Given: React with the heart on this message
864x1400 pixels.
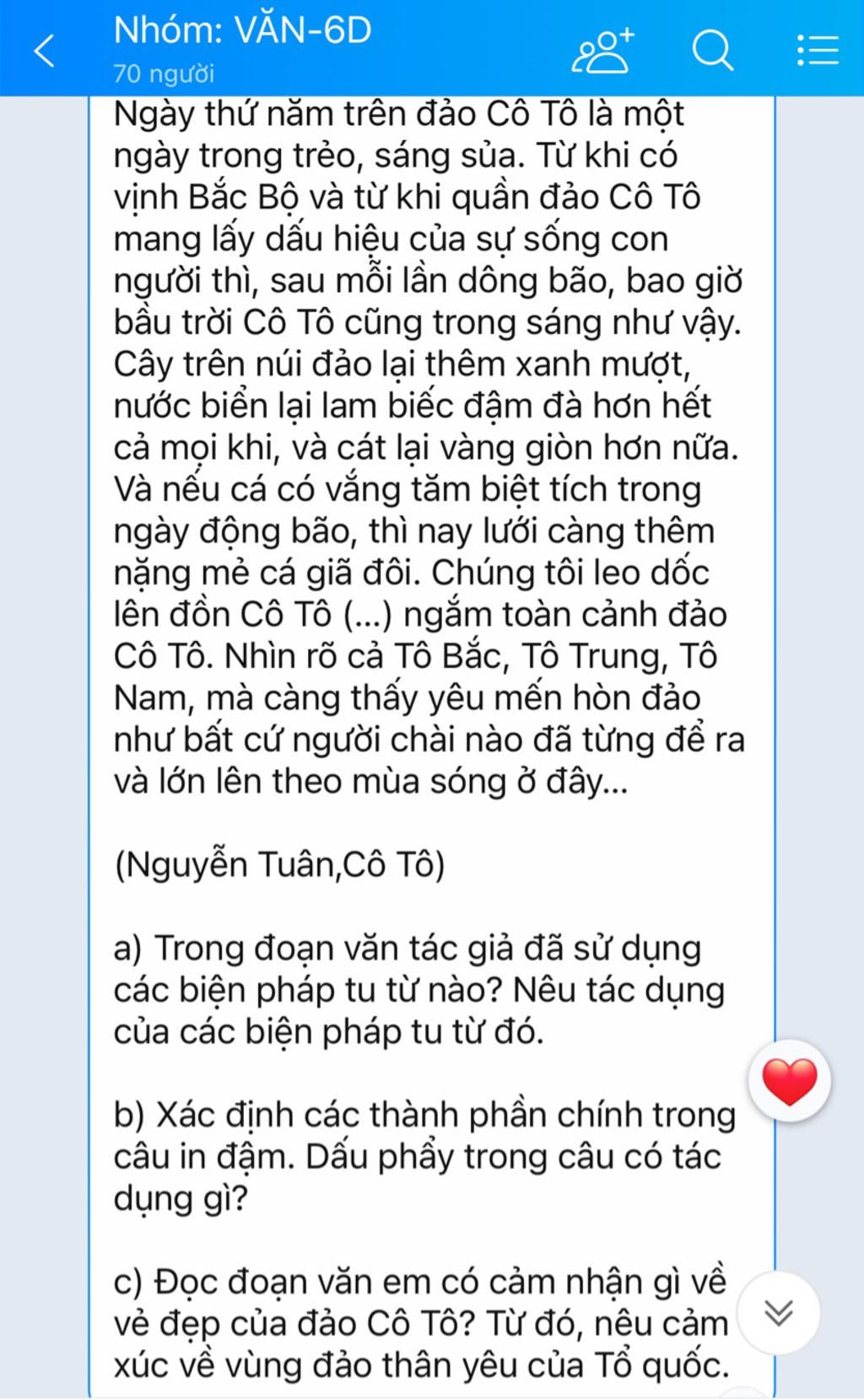Looking at the screenshot, I should (789, 1081).
